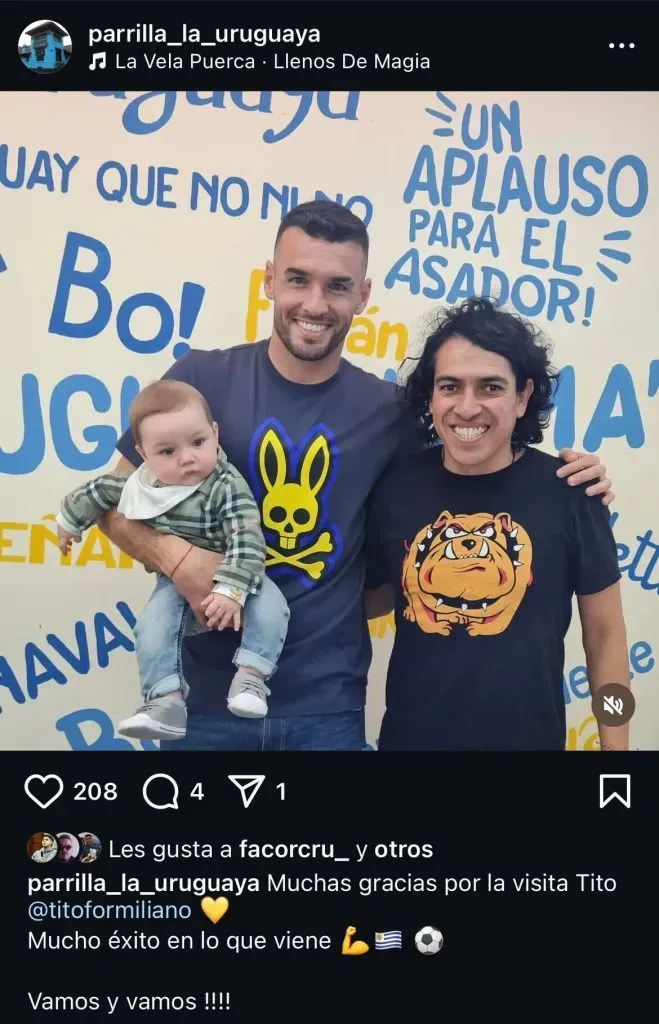Open the comments on this post

(160, 792)
